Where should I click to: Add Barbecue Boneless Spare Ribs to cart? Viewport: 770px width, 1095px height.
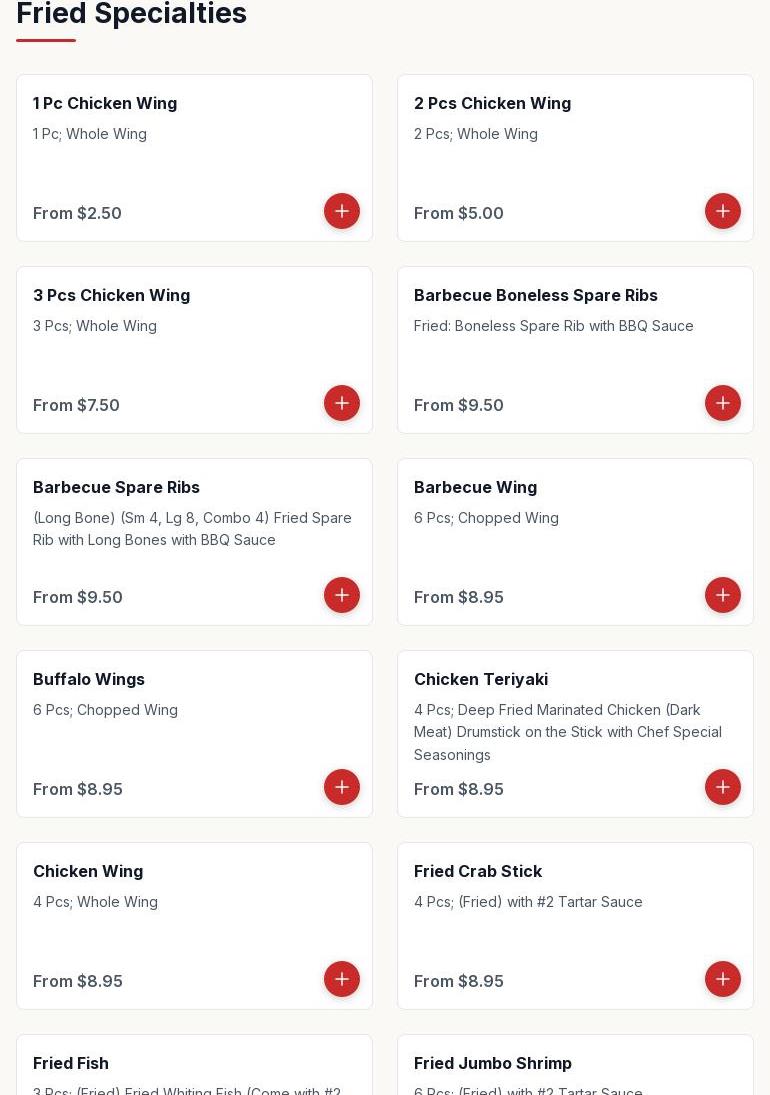[723, 403]
